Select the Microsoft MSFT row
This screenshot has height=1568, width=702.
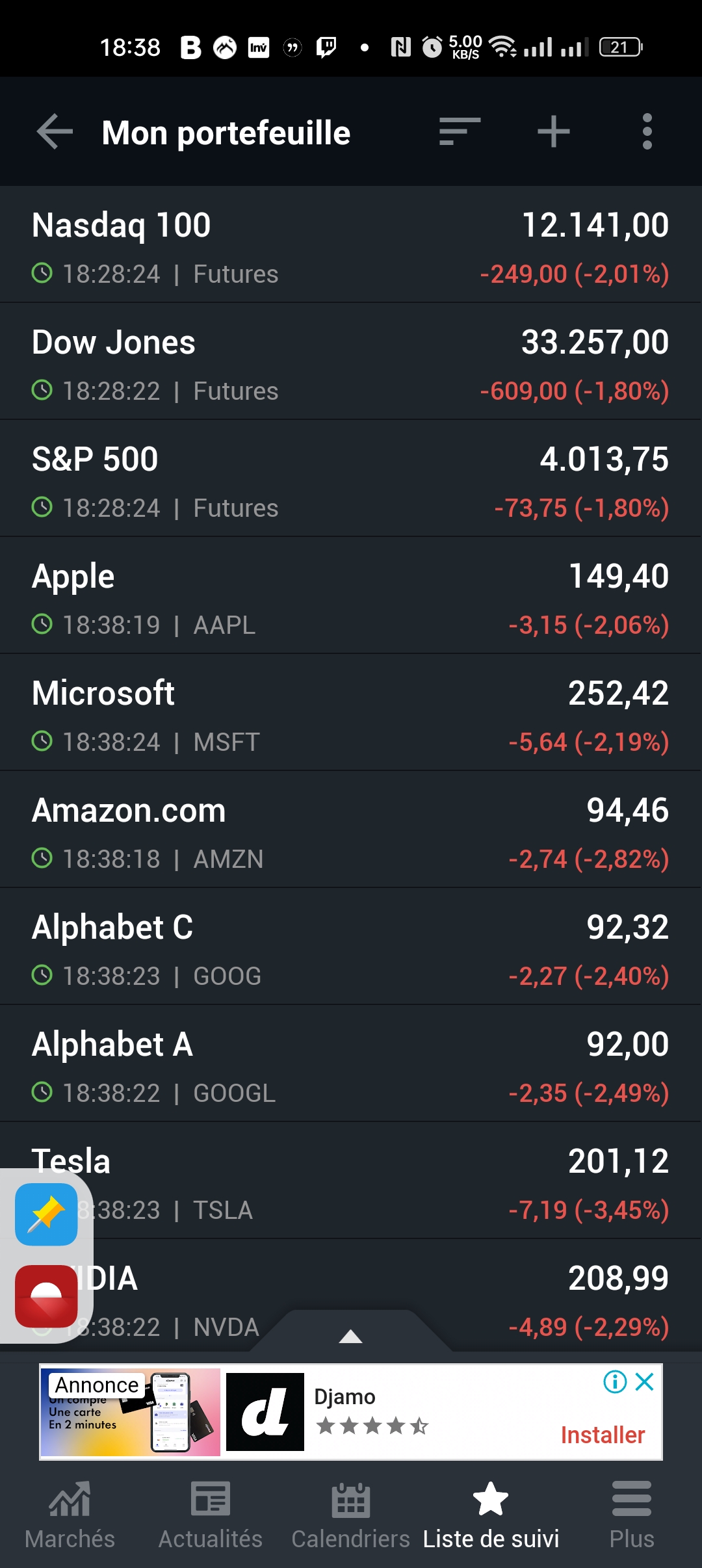pos(351,714)
